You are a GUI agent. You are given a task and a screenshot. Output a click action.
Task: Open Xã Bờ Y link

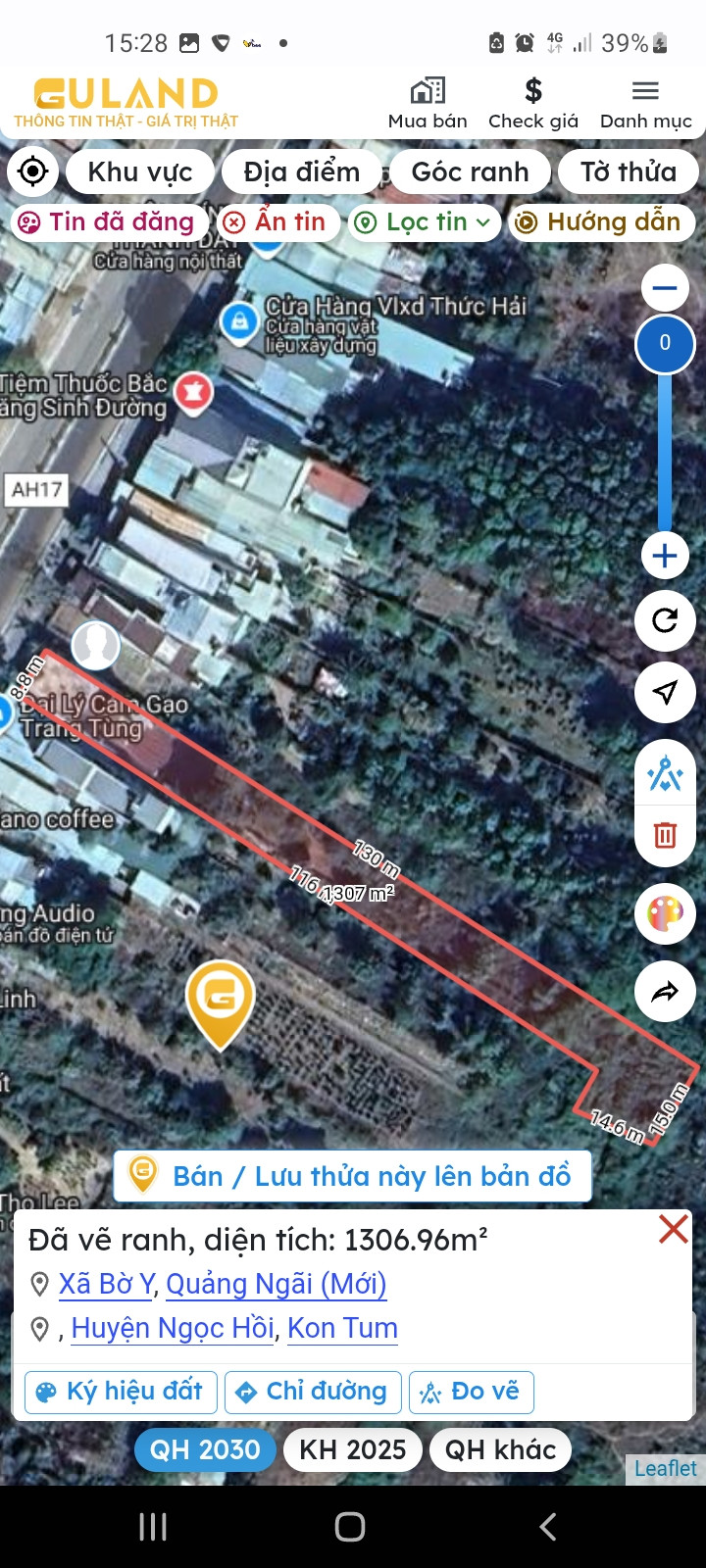click(106, 1284)
